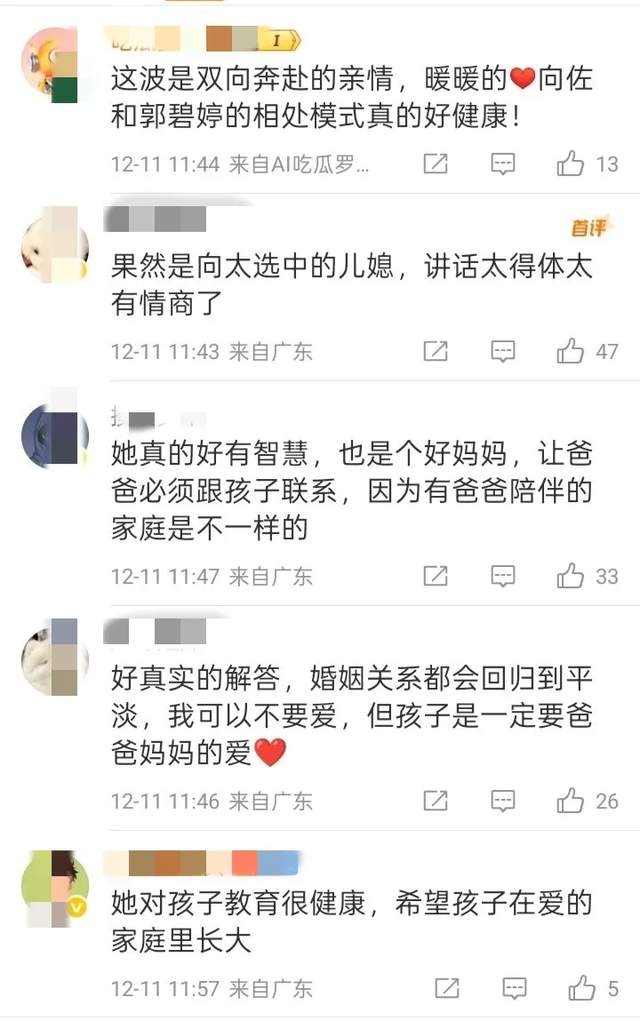Like the comment saying 她真的好有智慧

point(571,575)
